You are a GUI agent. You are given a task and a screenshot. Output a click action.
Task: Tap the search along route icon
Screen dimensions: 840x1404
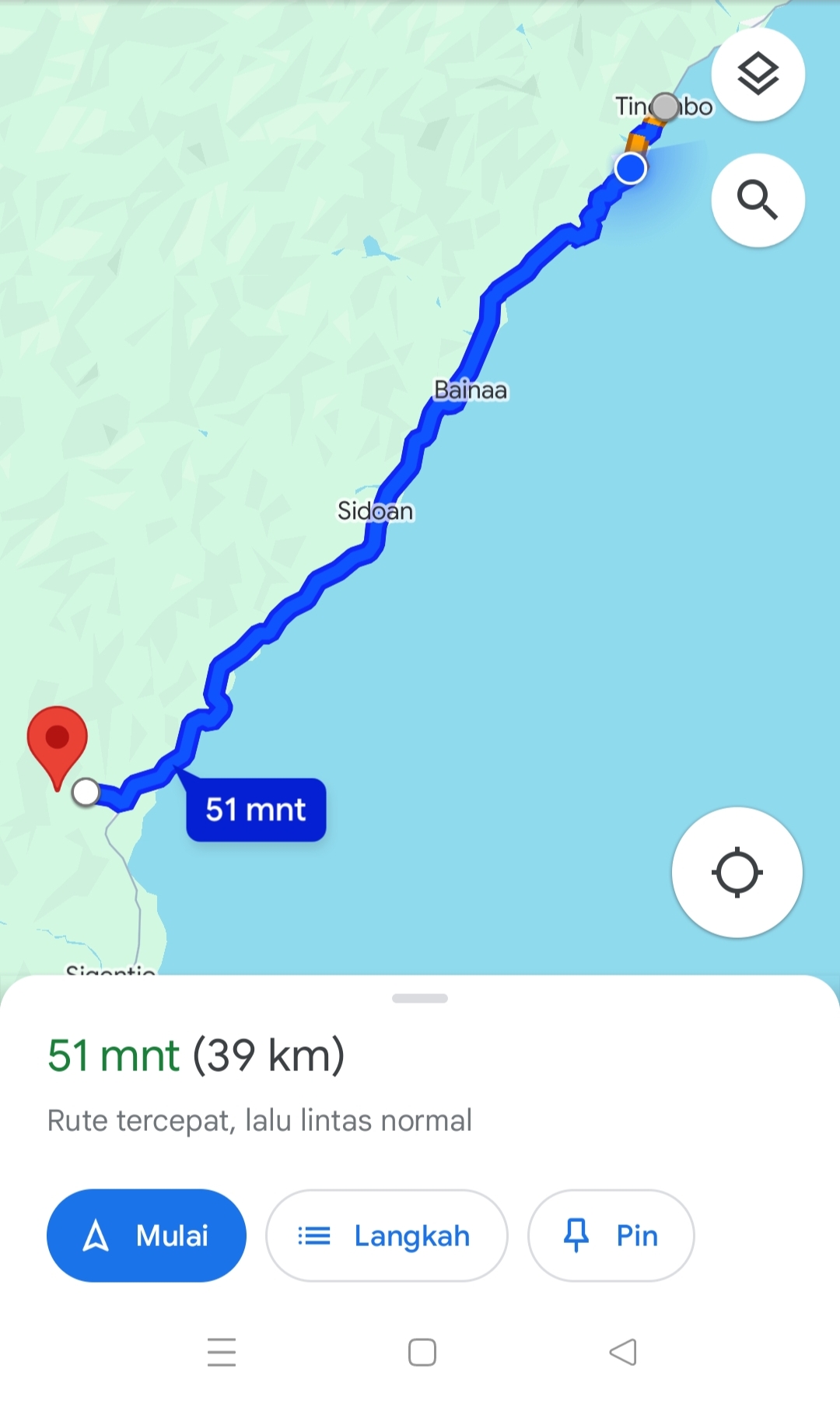(758, 200)
